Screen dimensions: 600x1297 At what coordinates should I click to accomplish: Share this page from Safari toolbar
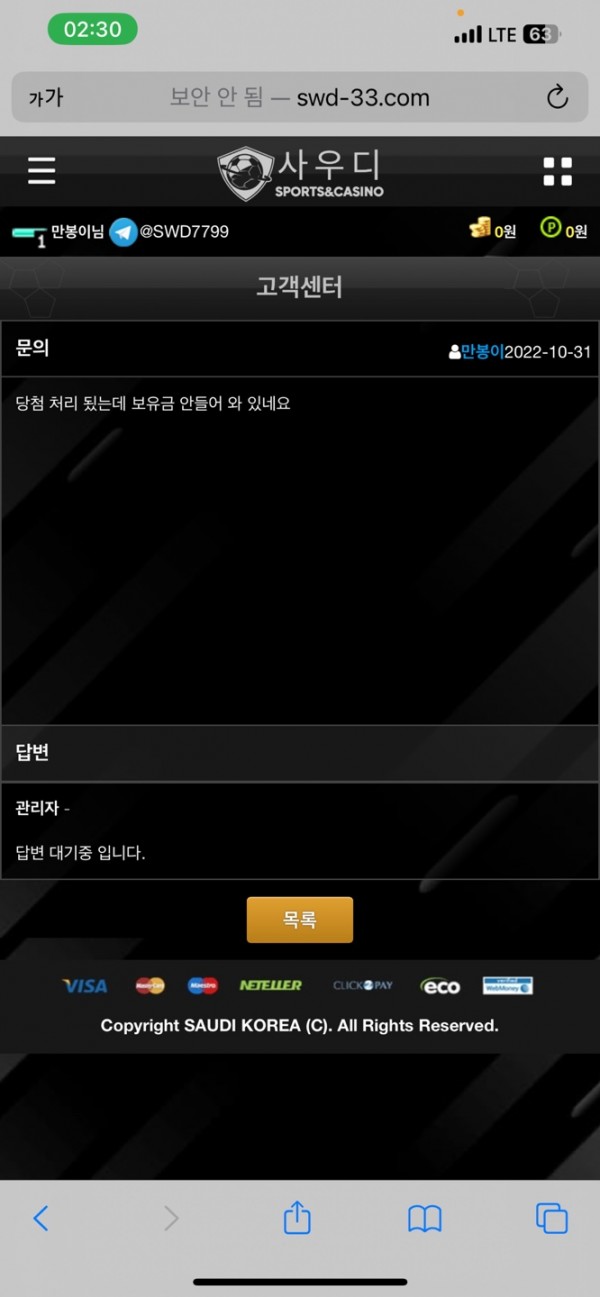pos(297,1217)
